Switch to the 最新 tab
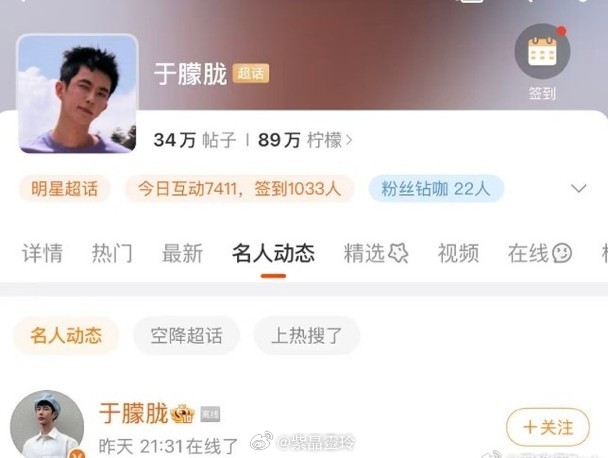This screenshot has height=458, width=608. tap(182, 253)
